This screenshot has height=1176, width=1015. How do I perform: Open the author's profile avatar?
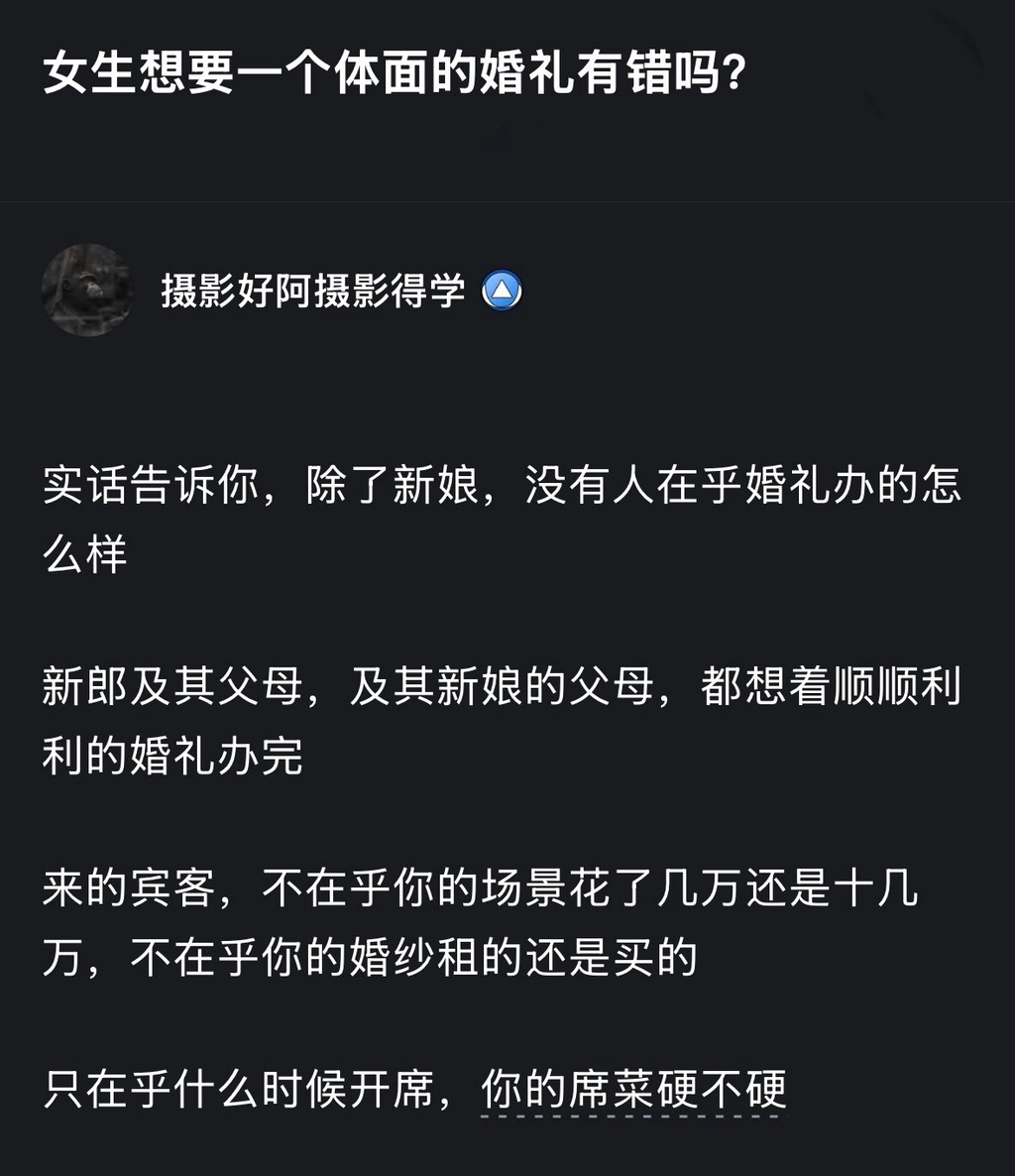[87, 290]
